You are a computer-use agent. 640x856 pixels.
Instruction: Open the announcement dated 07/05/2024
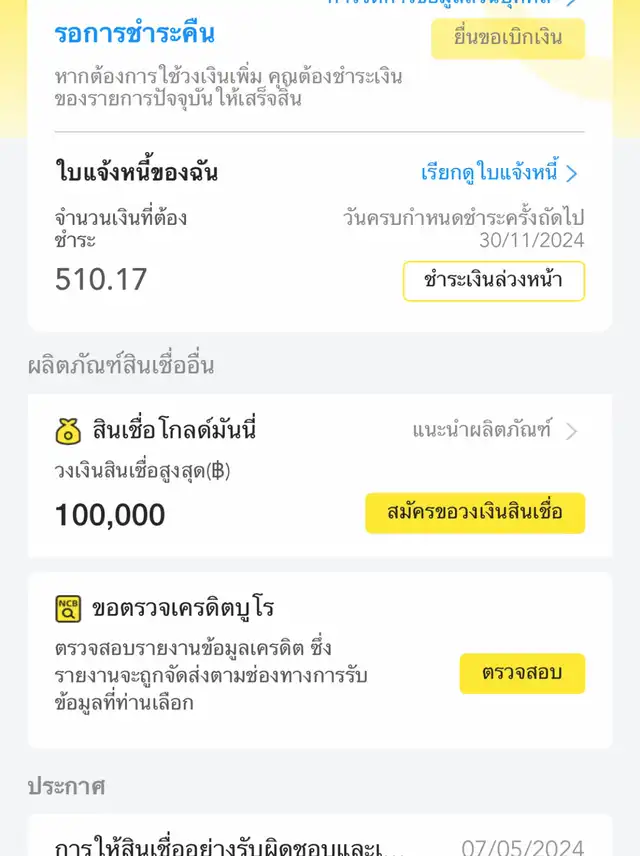click(320, 845)
